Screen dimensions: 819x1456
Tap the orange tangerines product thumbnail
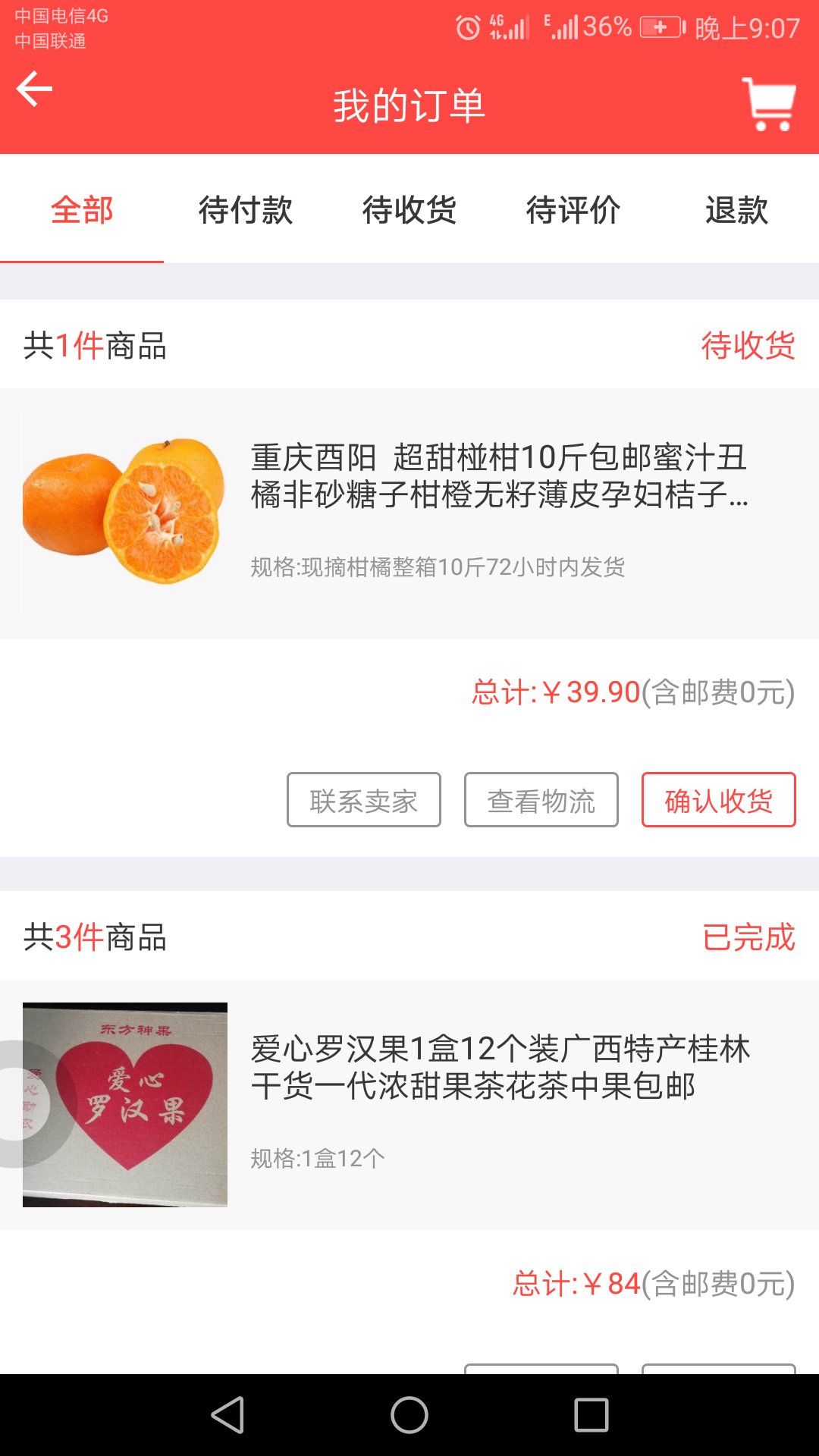(126, 512)
